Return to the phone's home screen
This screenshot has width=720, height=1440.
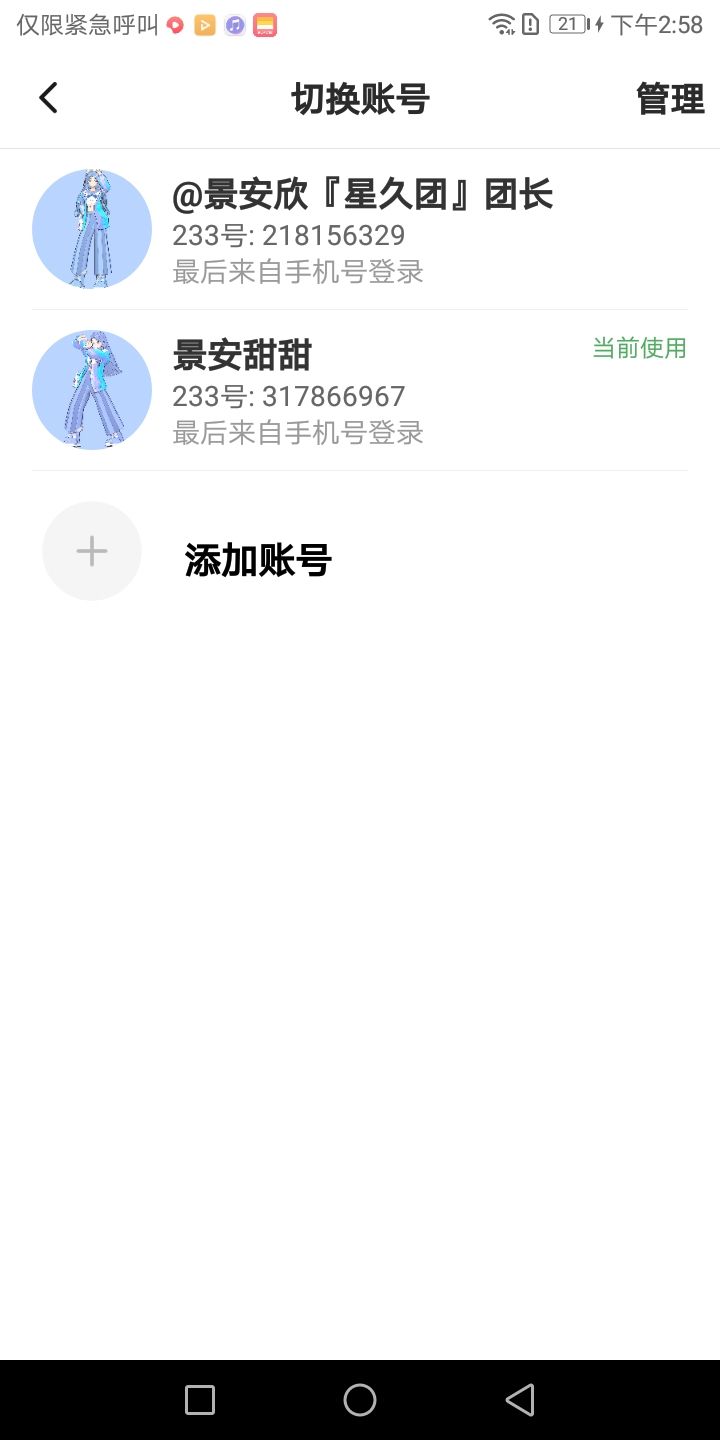[x=360, y=1400]
